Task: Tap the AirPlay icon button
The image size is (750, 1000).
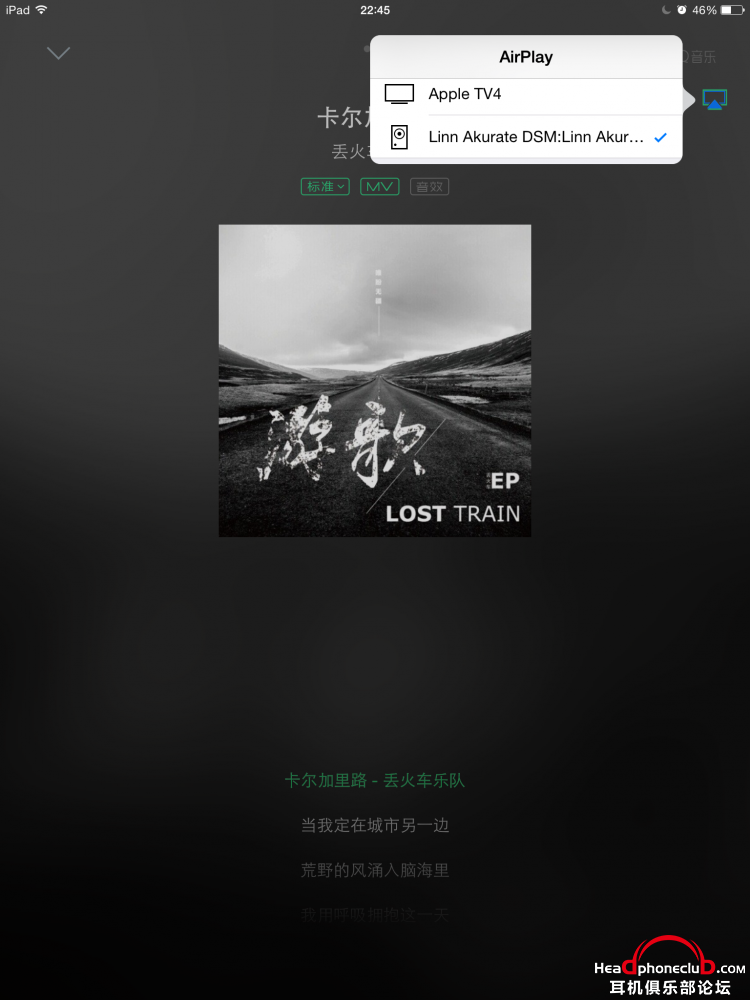Action: [714, 99]
